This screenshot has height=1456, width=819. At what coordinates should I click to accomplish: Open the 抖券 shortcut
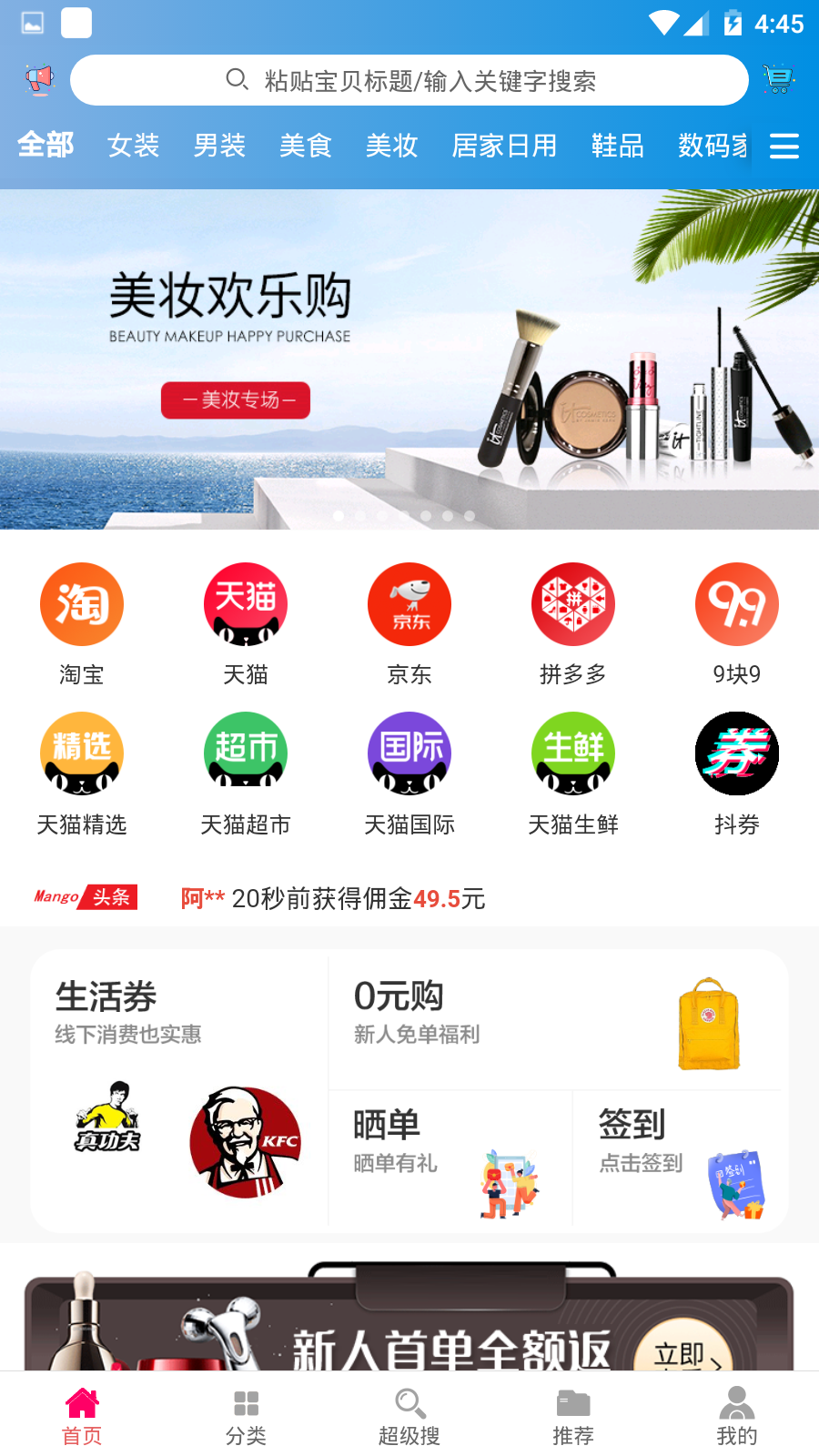(x=737, y=774)
